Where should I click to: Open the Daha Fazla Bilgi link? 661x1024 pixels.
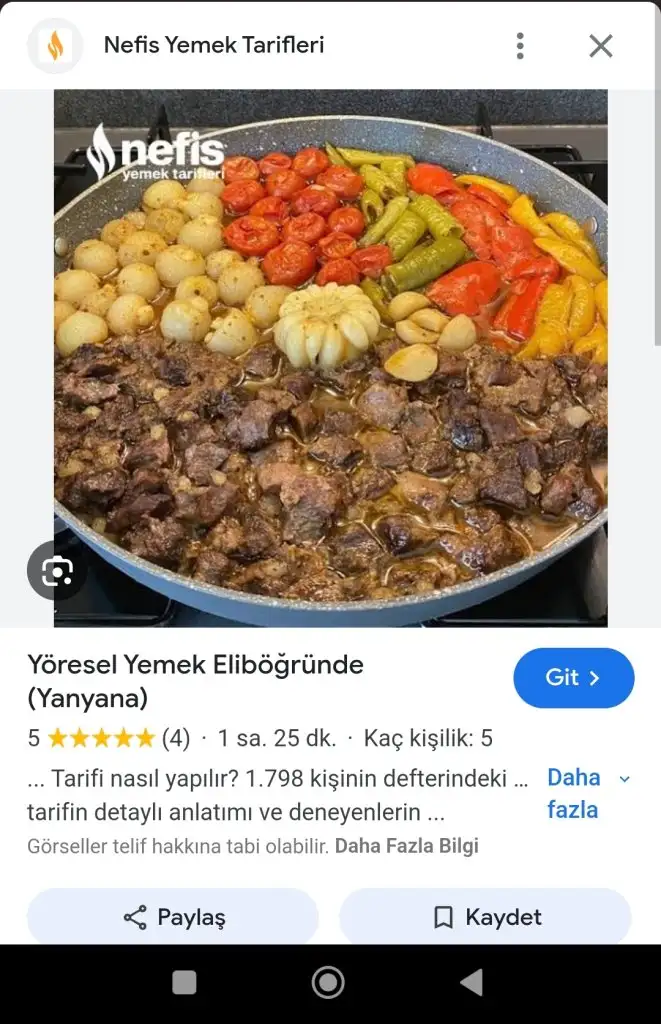(406, 846)
